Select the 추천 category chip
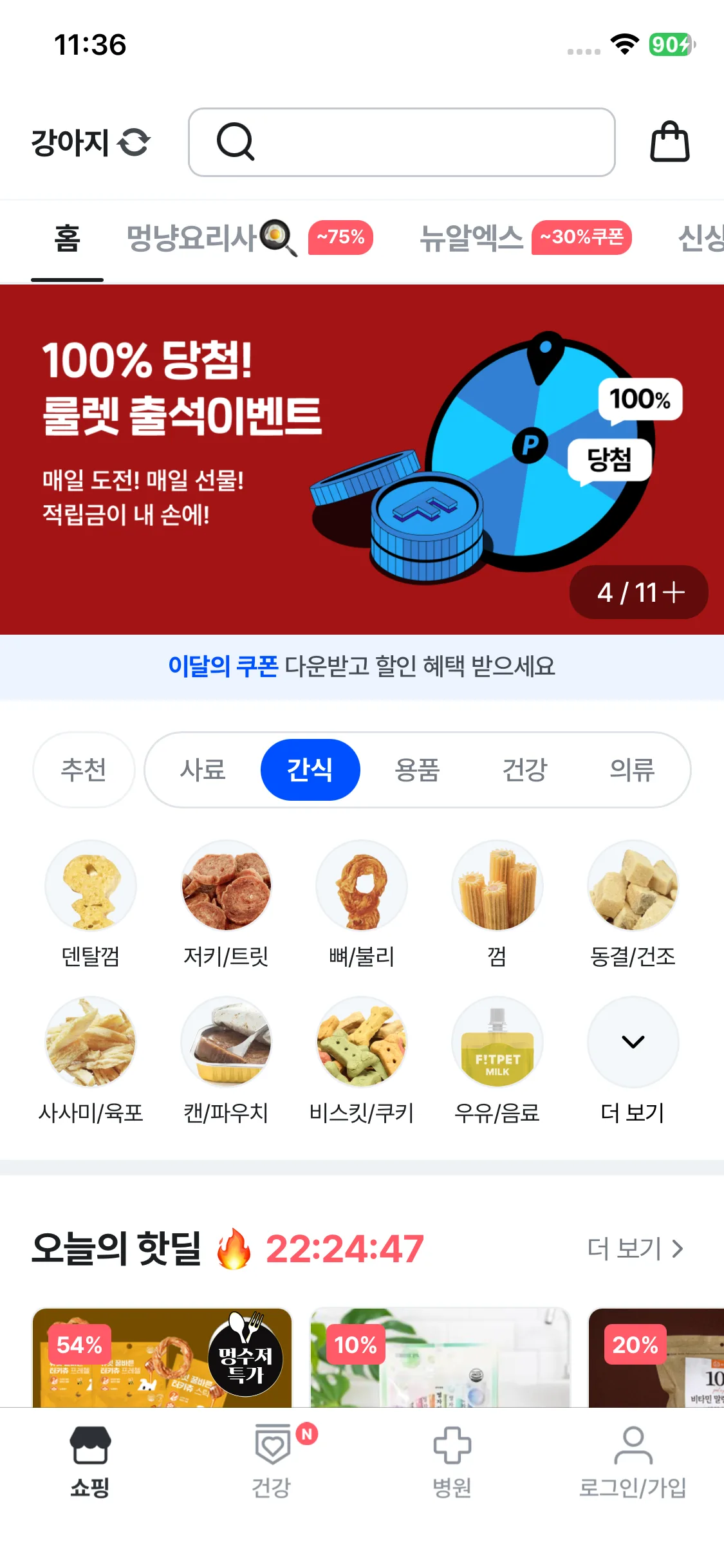This screenshot has height=1568, width=724. click(84, 770)
